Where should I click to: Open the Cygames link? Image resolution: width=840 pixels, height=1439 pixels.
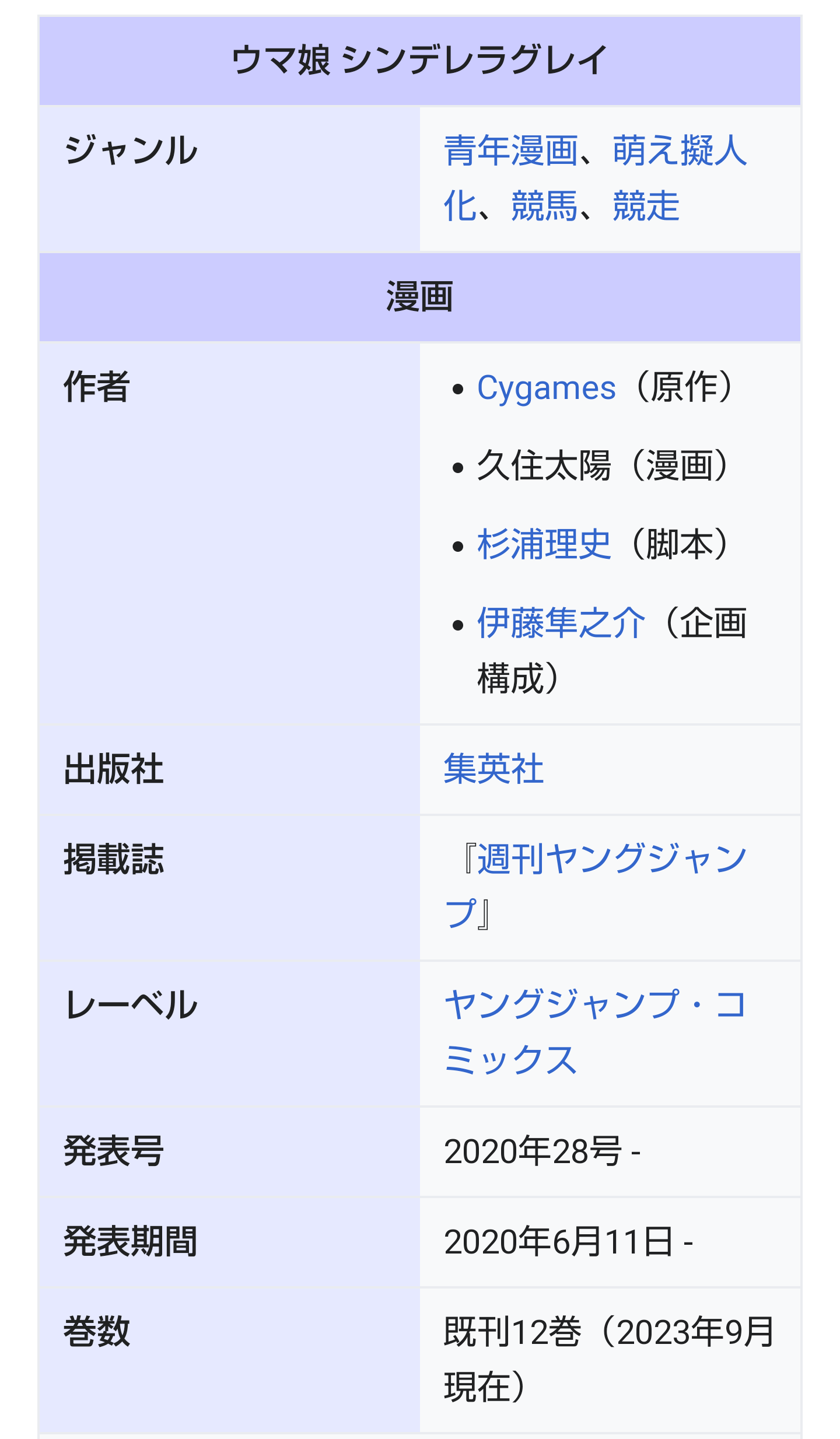coord(546,388)
